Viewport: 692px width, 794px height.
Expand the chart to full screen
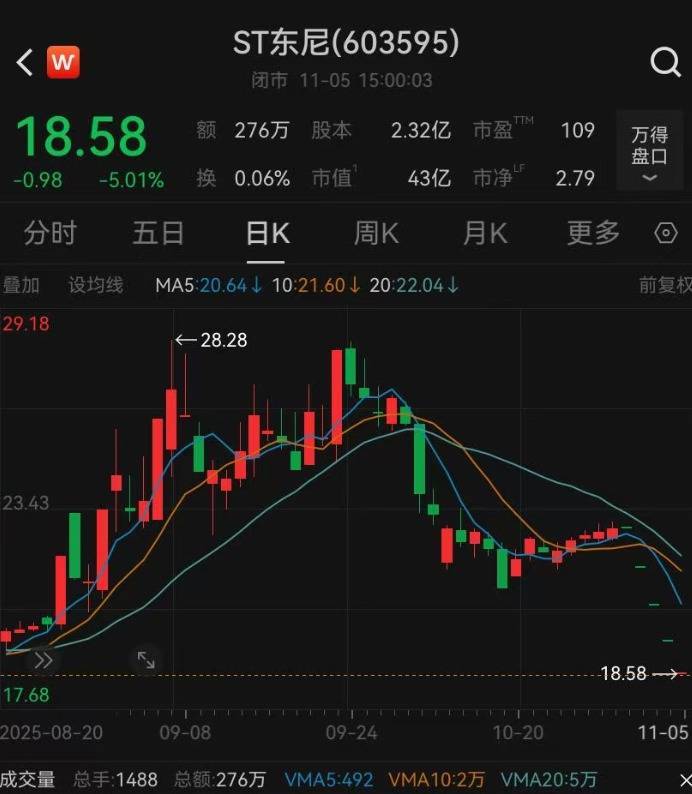[146, 660]
